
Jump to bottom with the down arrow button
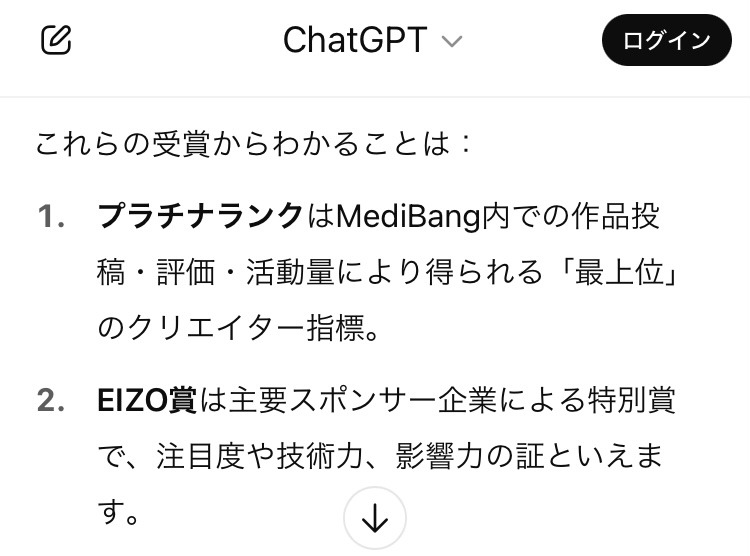(374, 518)
